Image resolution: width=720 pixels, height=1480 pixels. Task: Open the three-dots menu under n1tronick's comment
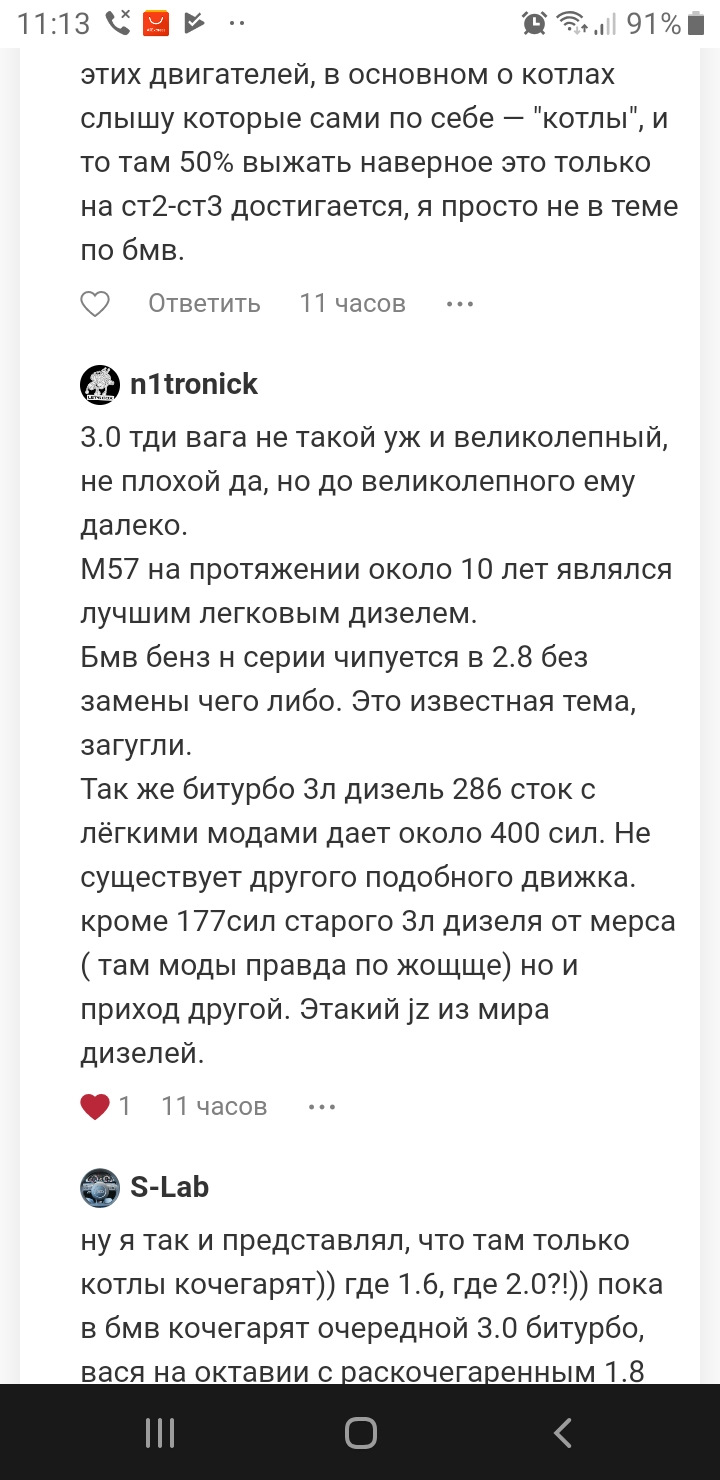click(x=321, y=1106)
